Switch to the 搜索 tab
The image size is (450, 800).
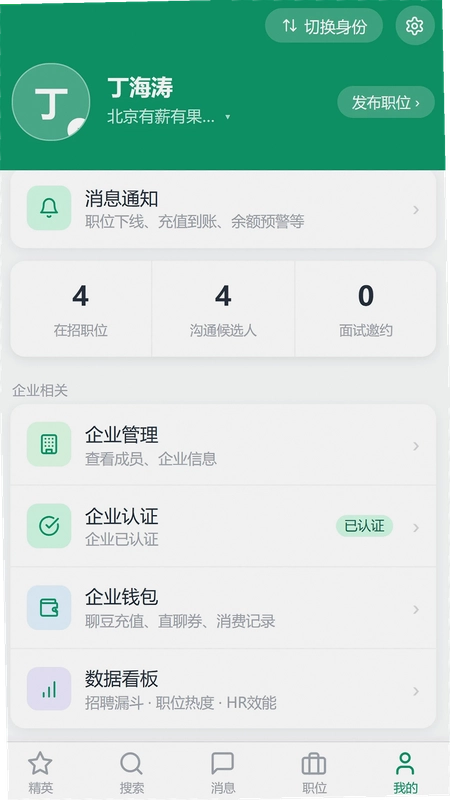[x=132, y=772]
